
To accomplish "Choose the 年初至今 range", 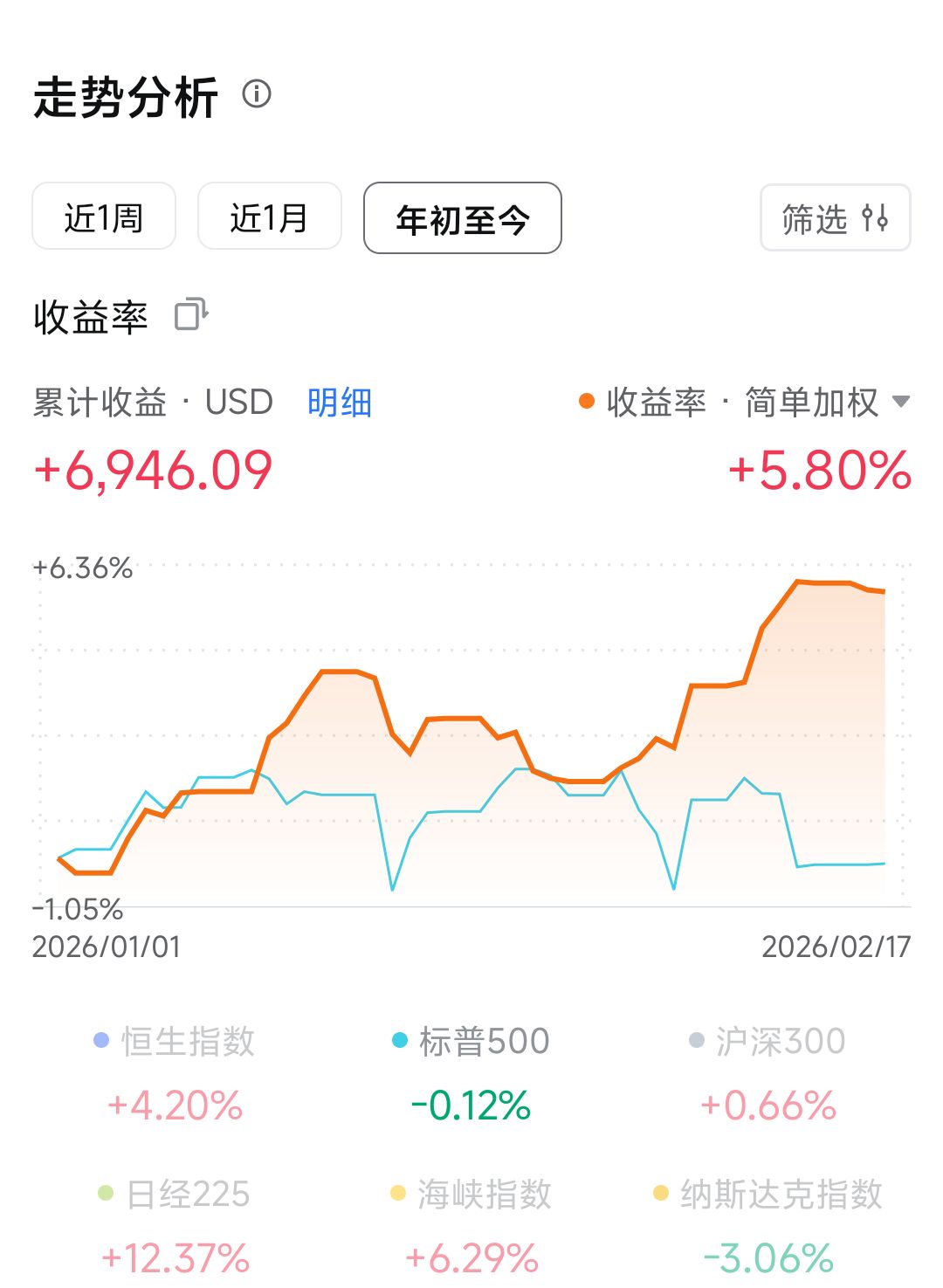I will coord(462,218).
